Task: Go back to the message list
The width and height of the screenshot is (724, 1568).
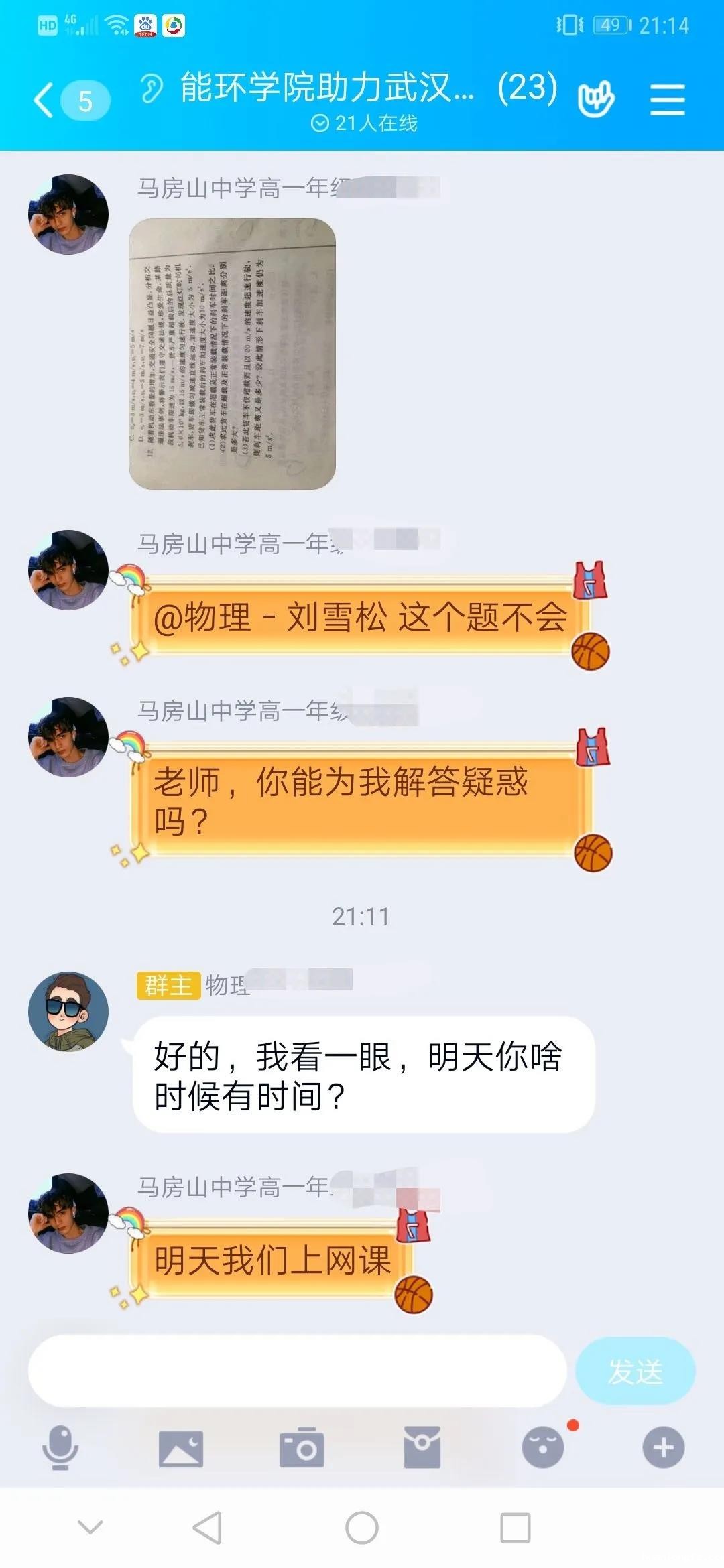Action: [x=46, y=101]
